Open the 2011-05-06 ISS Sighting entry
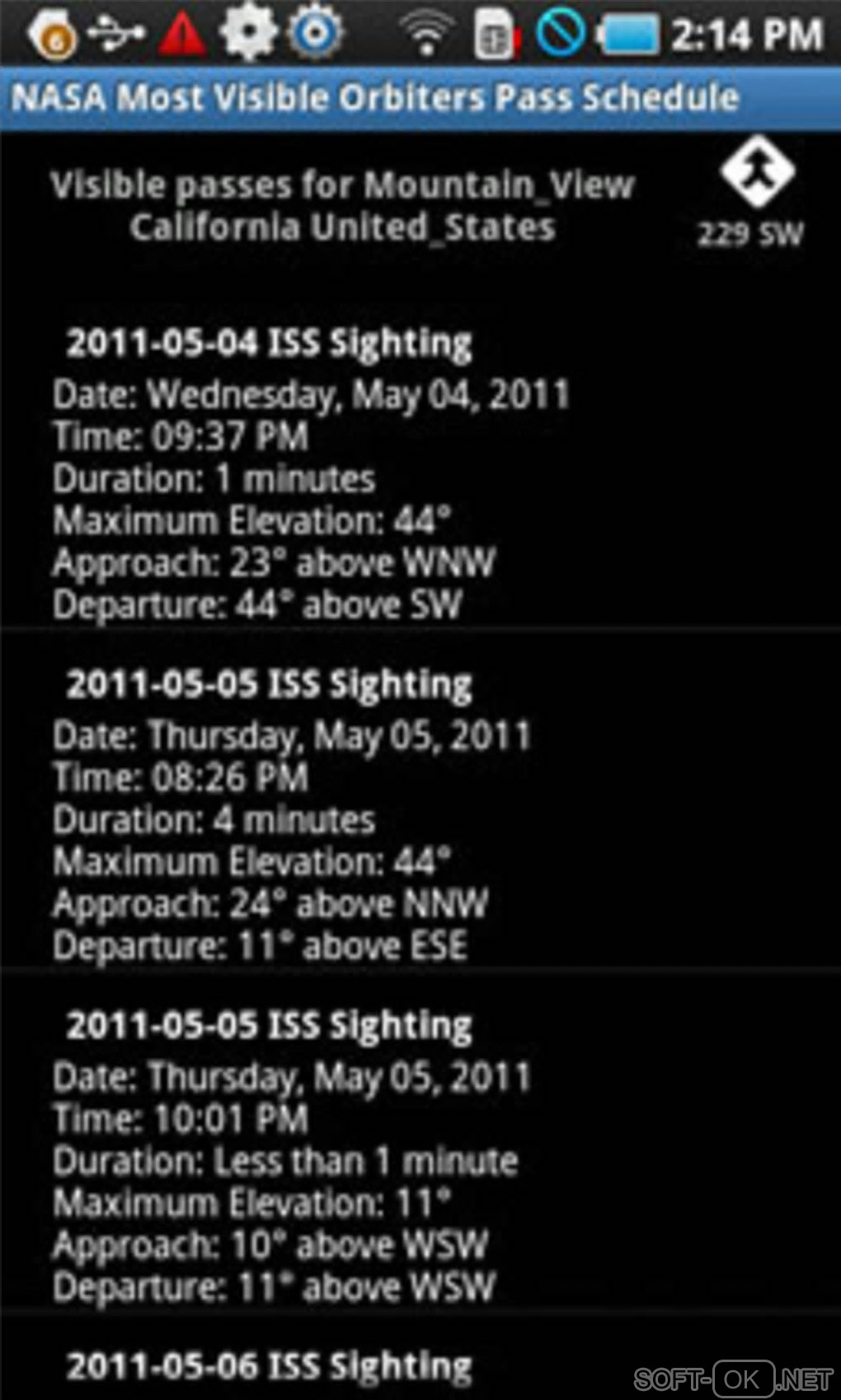This screenshot has height=1400, width=841. (x=270, y=1365)
